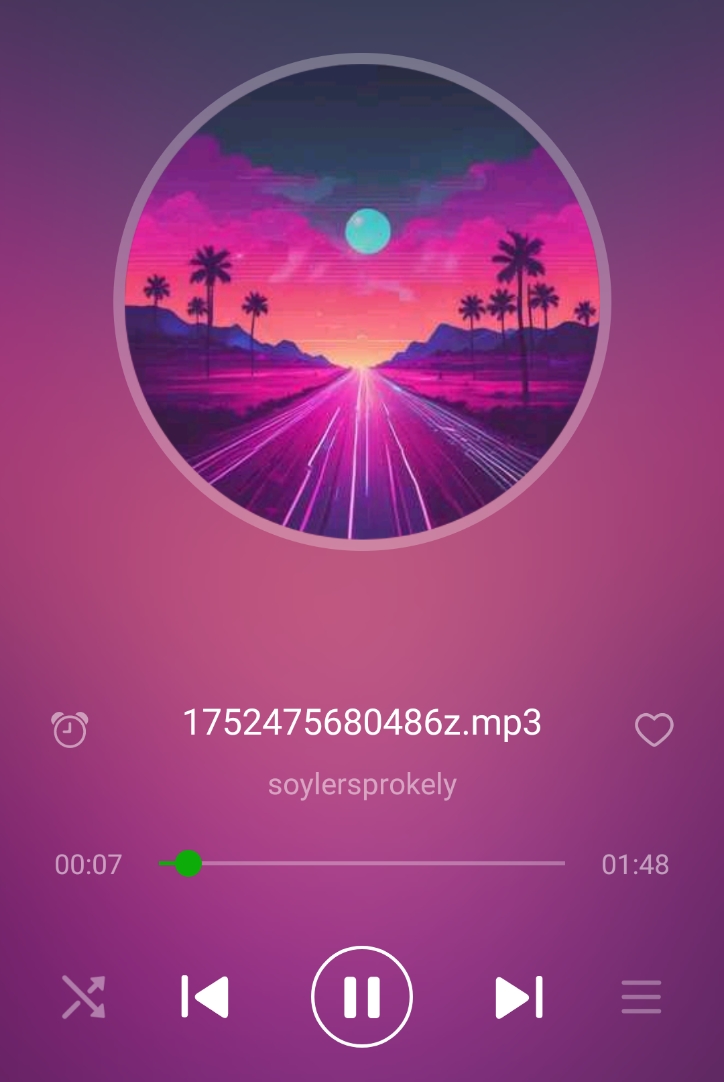724x1082 pixels.
Task: Pause the current track
Action: tap(362, 996)
